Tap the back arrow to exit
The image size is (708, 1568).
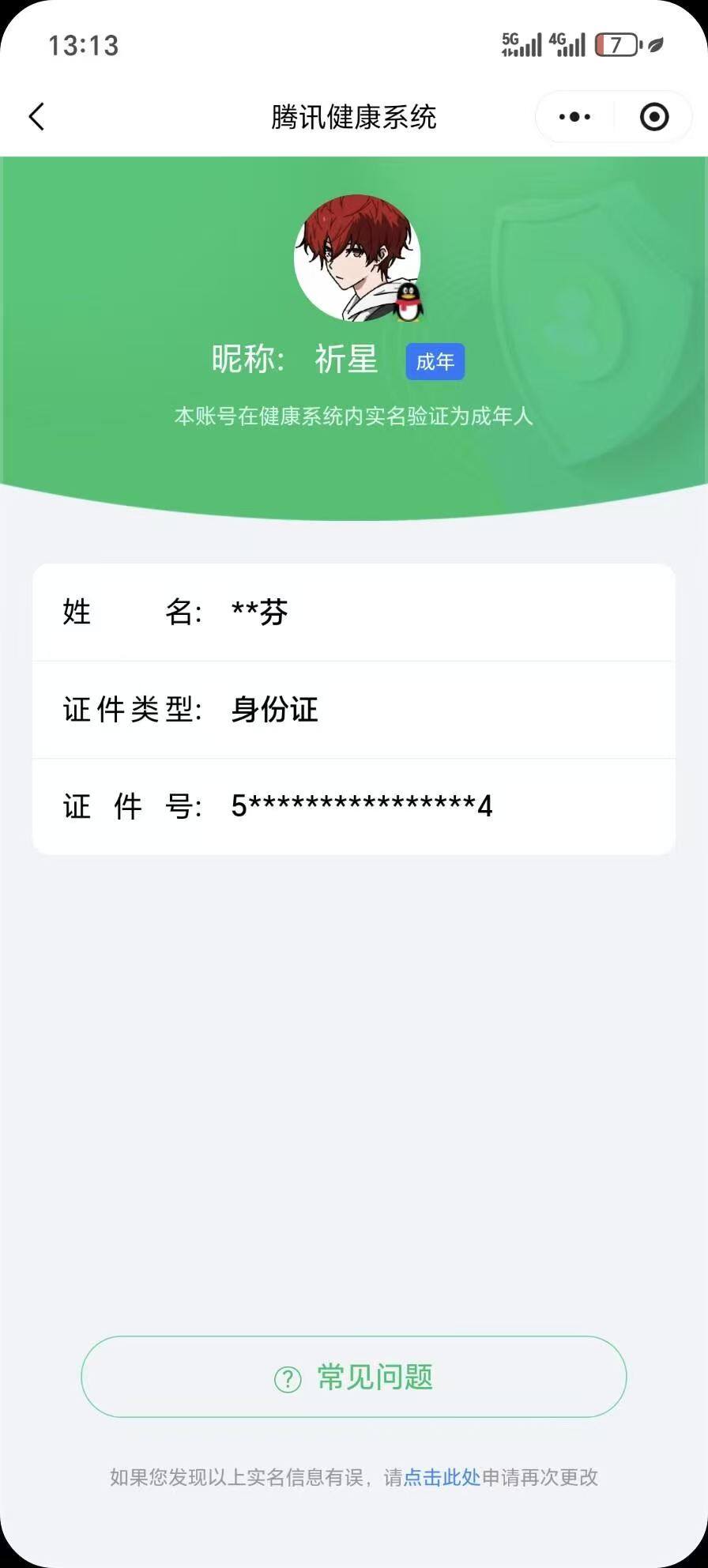point(35,116)
